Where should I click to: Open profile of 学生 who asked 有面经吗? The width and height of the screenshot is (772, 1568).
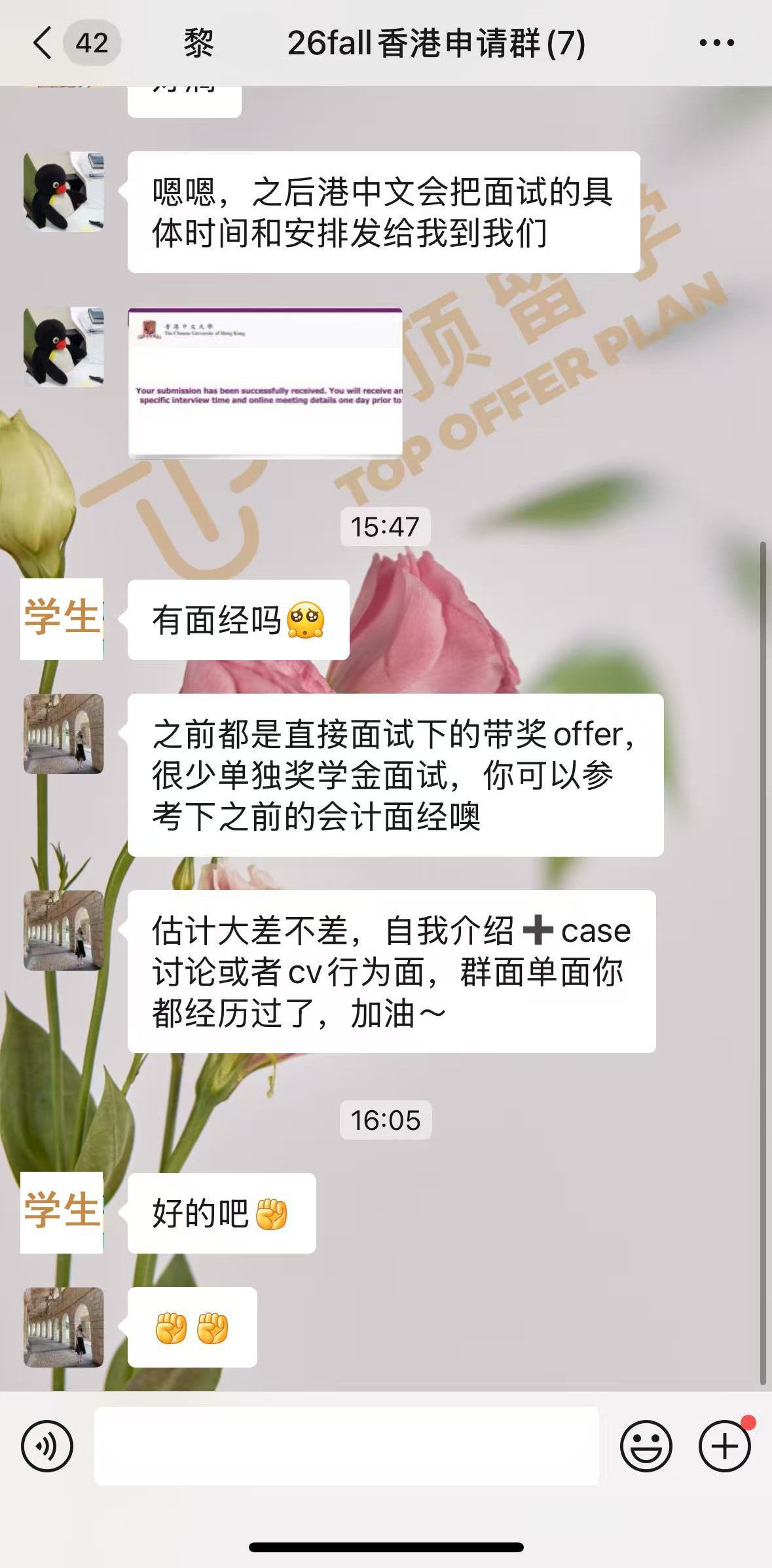[62, 619]
